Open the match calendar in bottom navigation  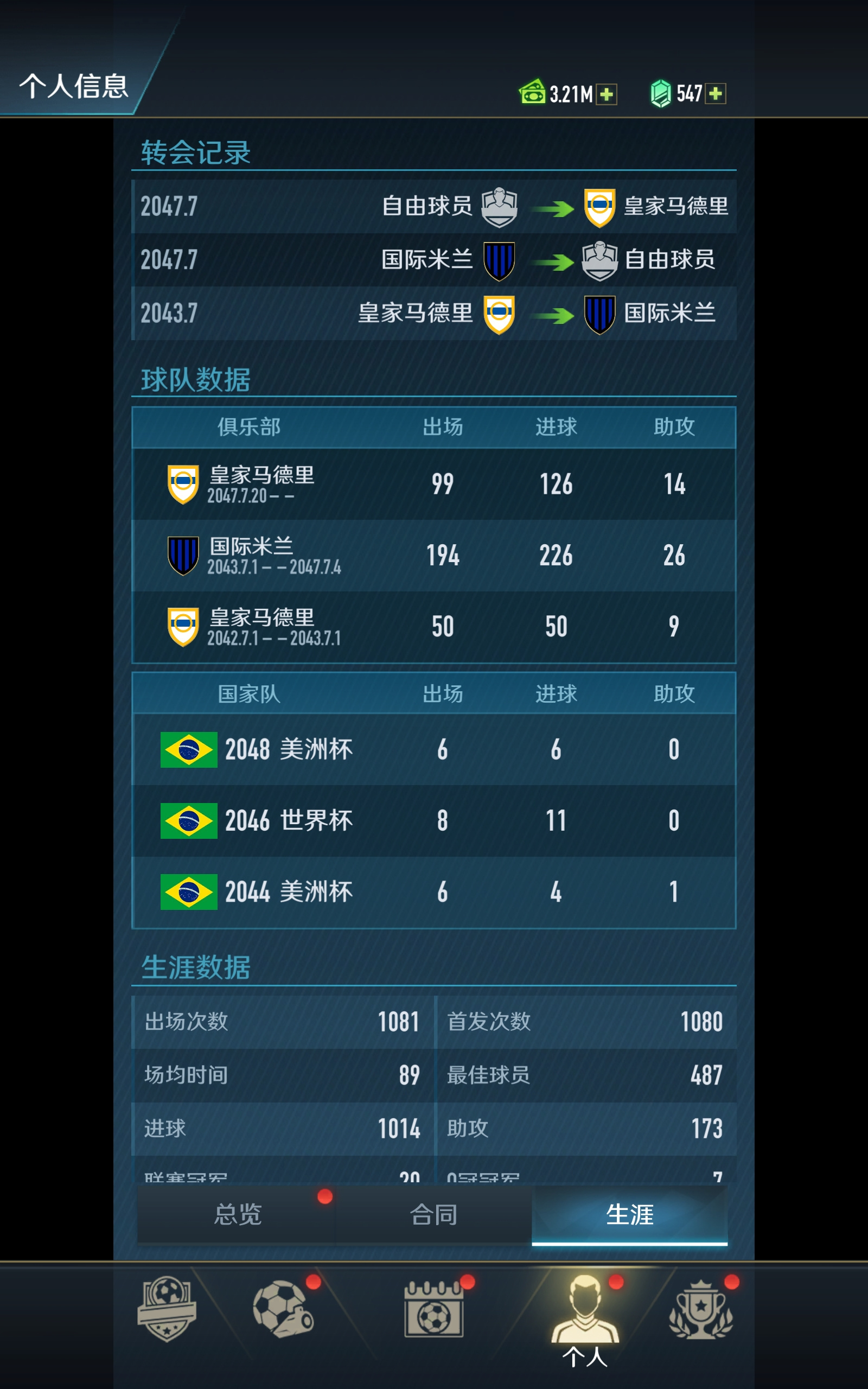434,1309
